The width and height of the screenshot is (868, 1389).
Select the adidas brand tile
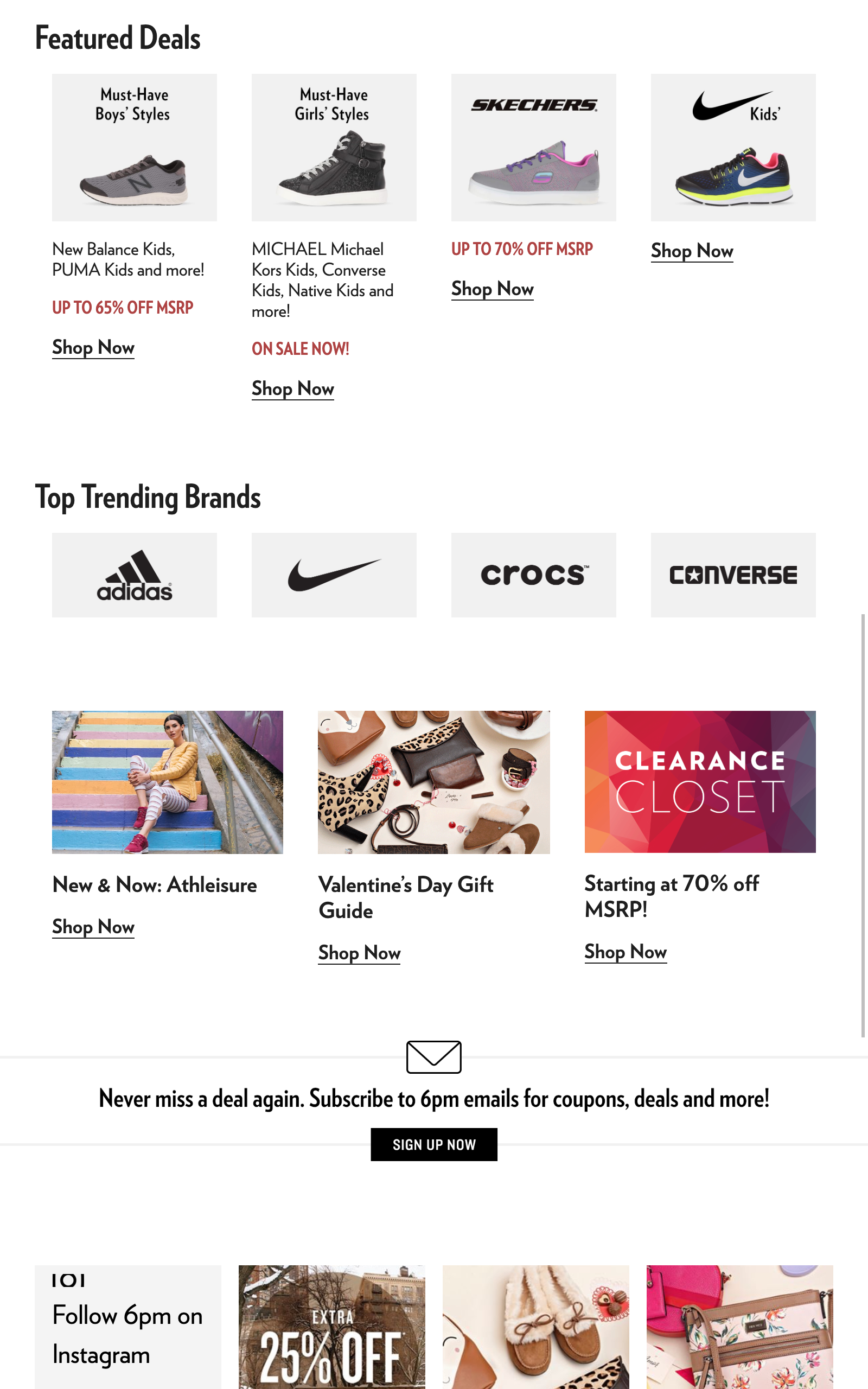tap(135, 575)
